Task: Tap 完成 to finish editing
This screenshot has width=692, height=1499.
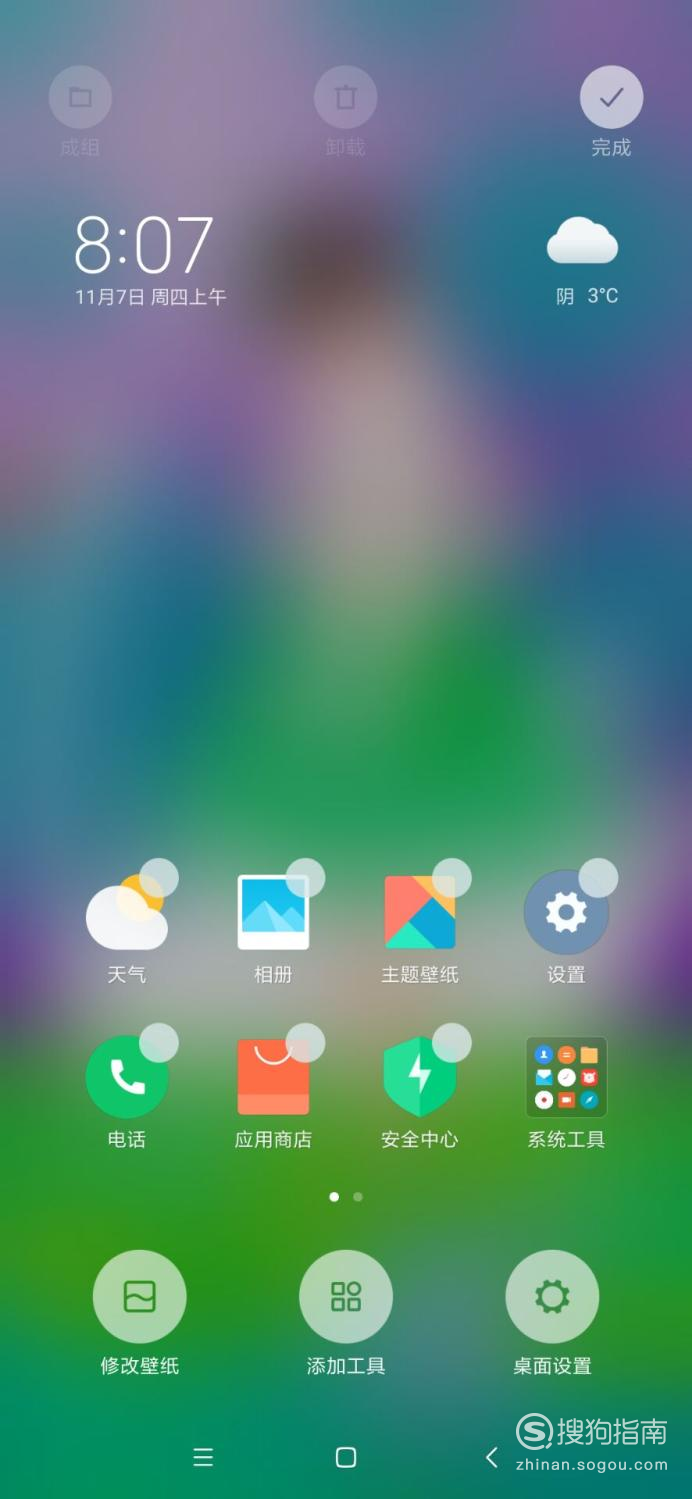Action: (x=611, y=98)
